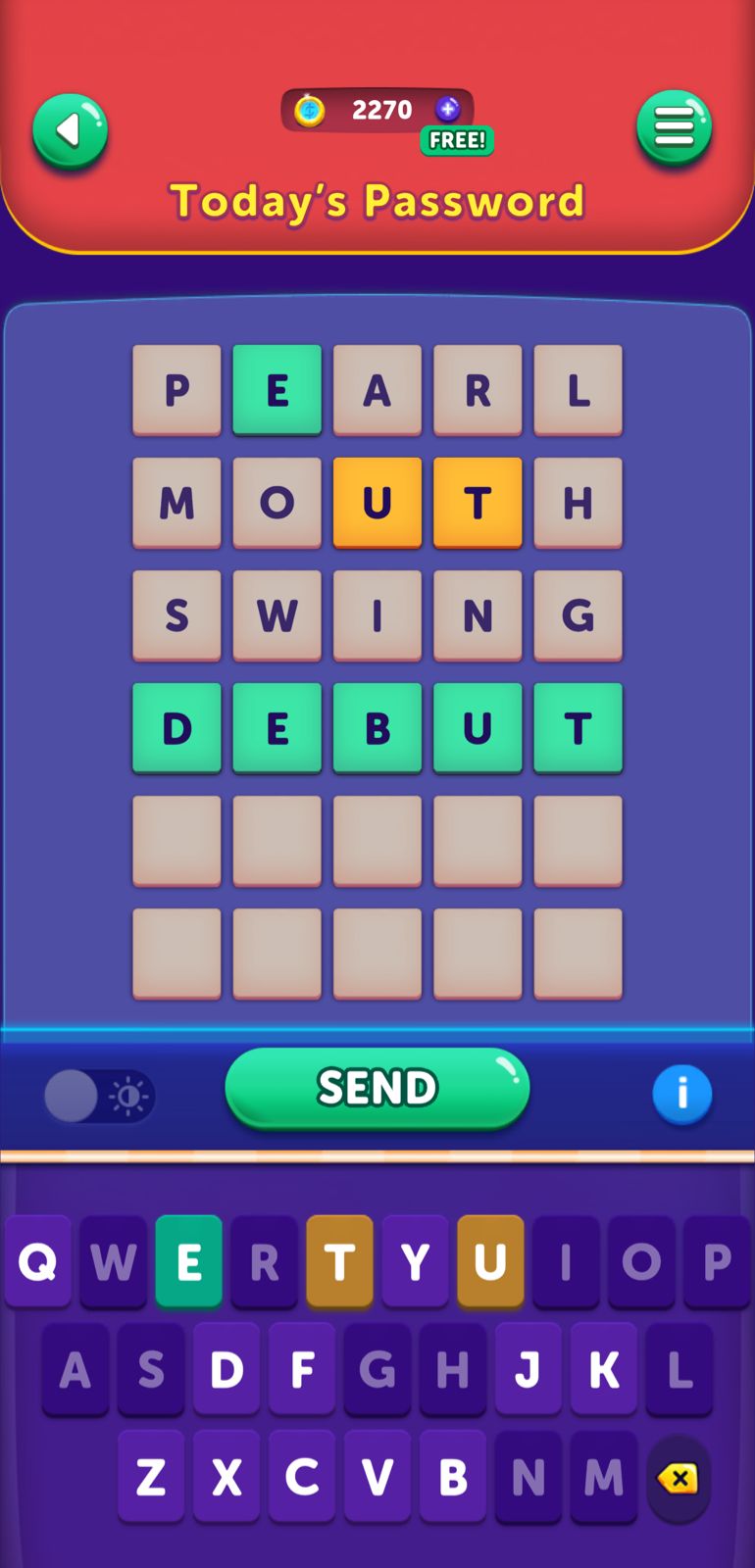
Task: Tap the green E key
Action: point(188,1261)
